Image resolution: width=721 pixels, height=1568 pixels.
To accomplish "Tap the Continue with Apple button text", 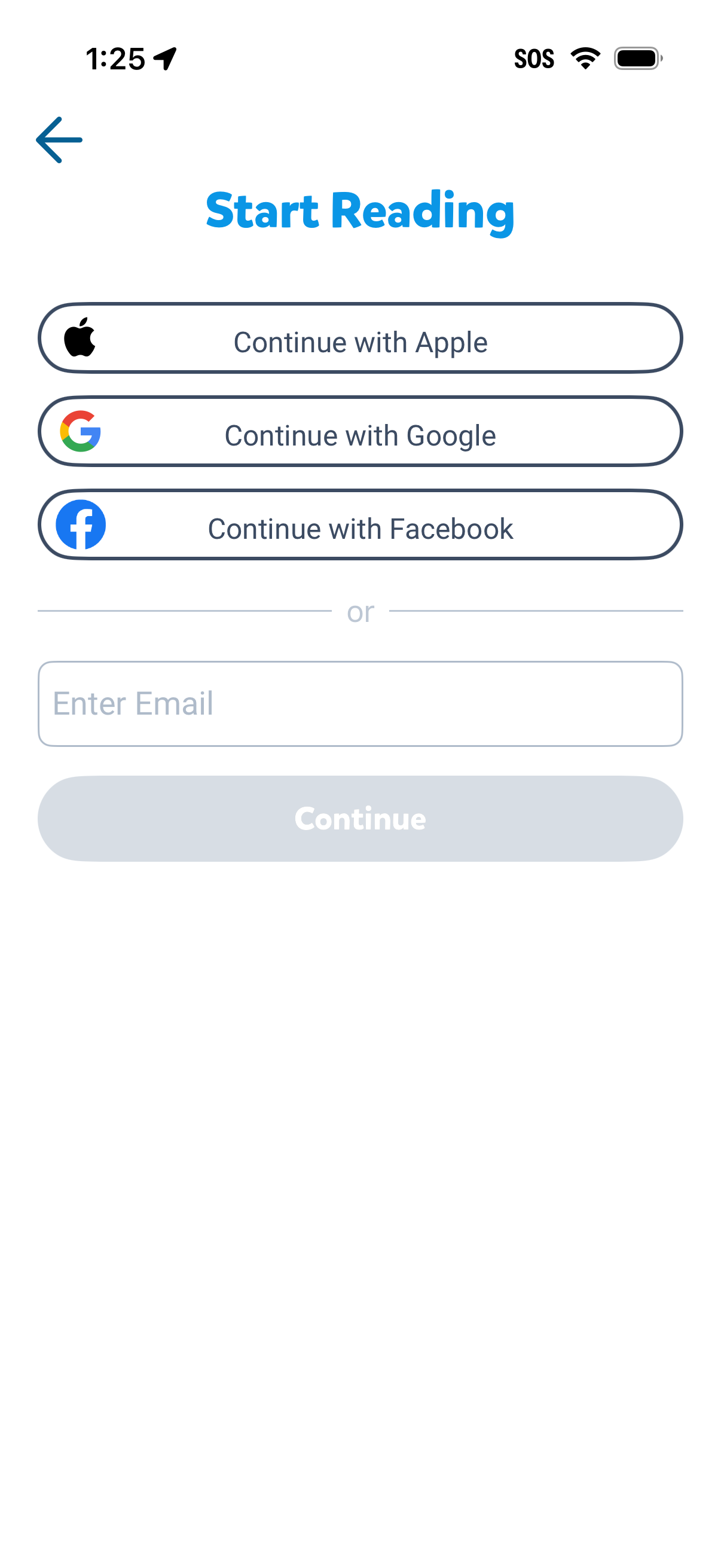I will tap(362, 341).
